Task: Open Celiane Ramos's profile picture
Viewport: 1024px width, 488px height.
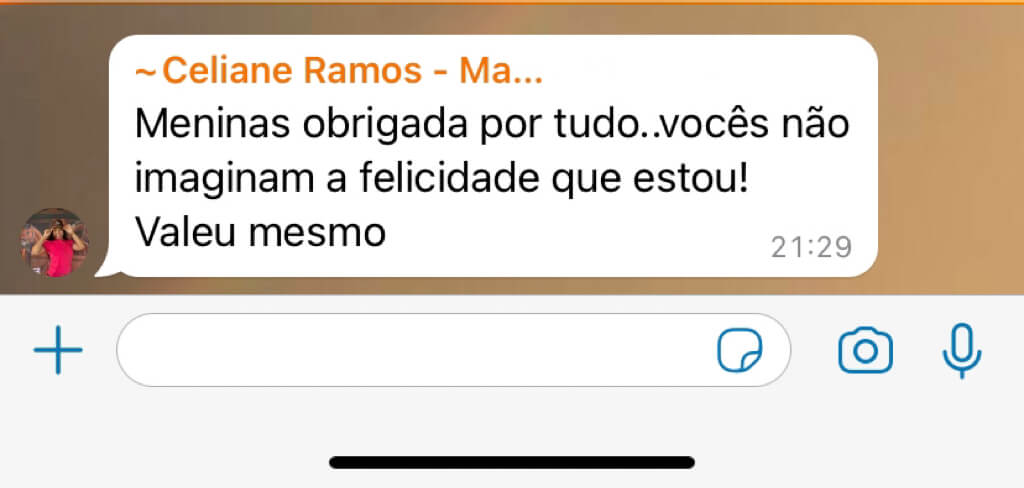Action: click(x=56, y=243)
